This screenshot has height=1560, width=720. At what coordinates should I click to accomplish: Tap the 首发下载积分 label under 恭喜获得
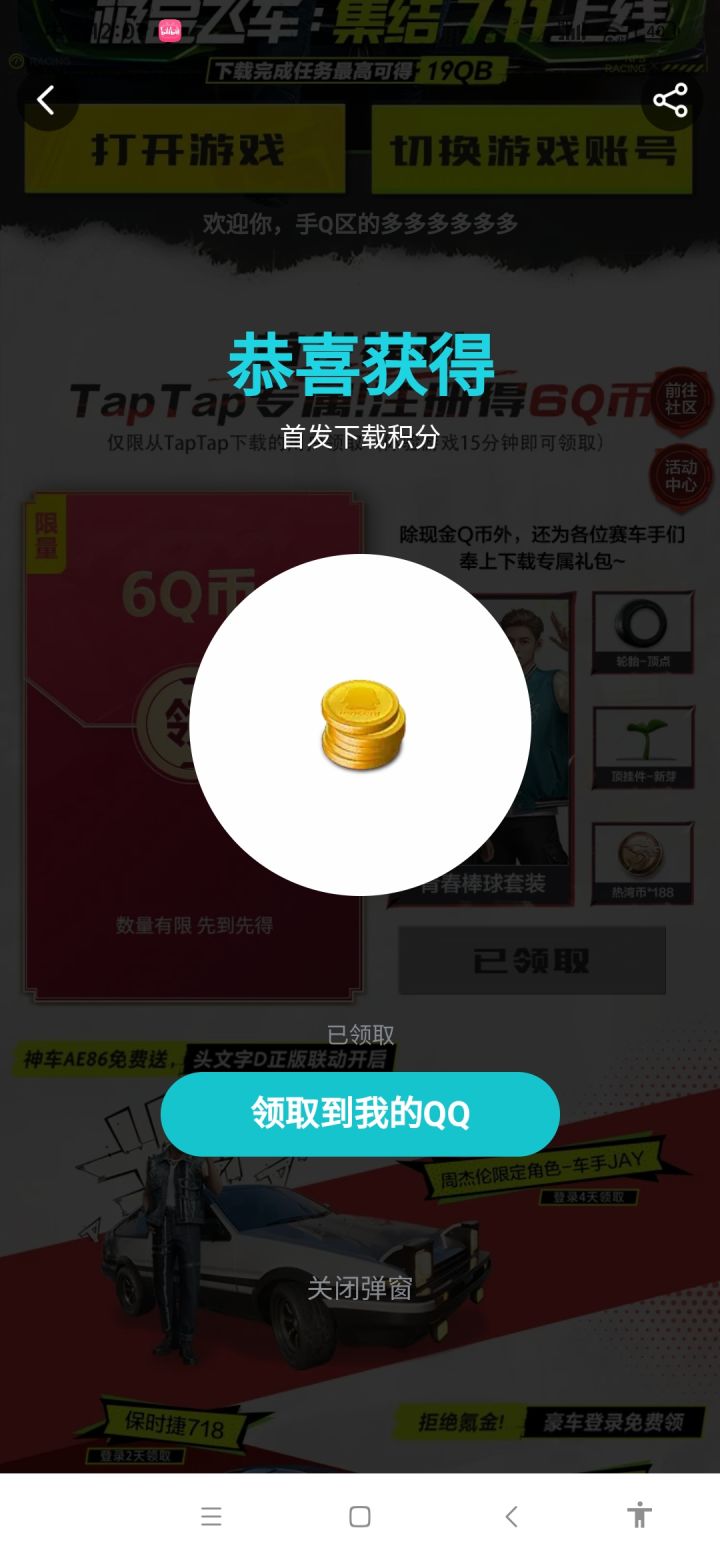pos(360,437)
